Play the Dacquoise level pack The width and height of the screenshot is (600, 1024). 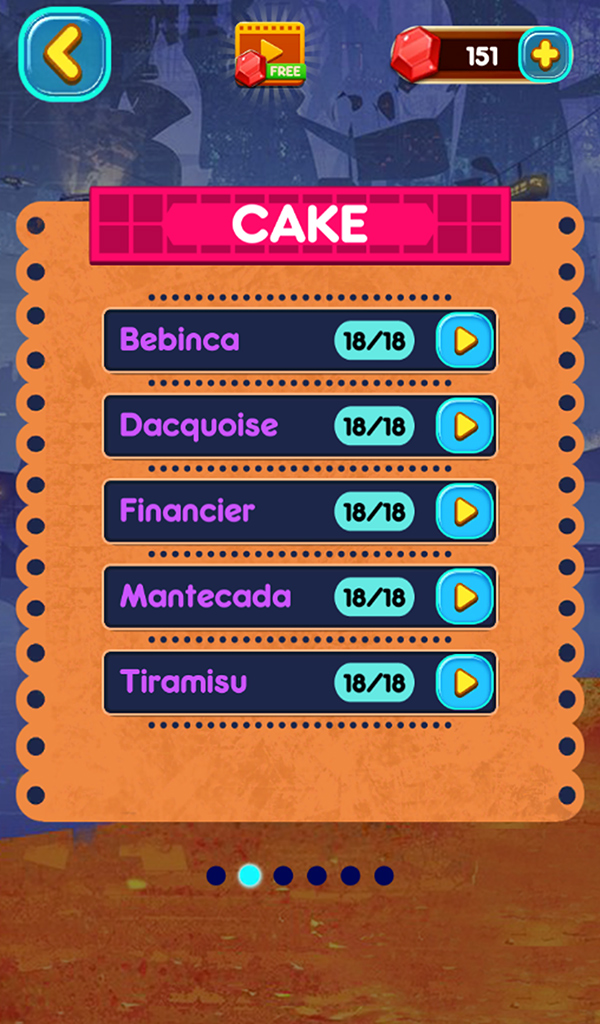465,427
